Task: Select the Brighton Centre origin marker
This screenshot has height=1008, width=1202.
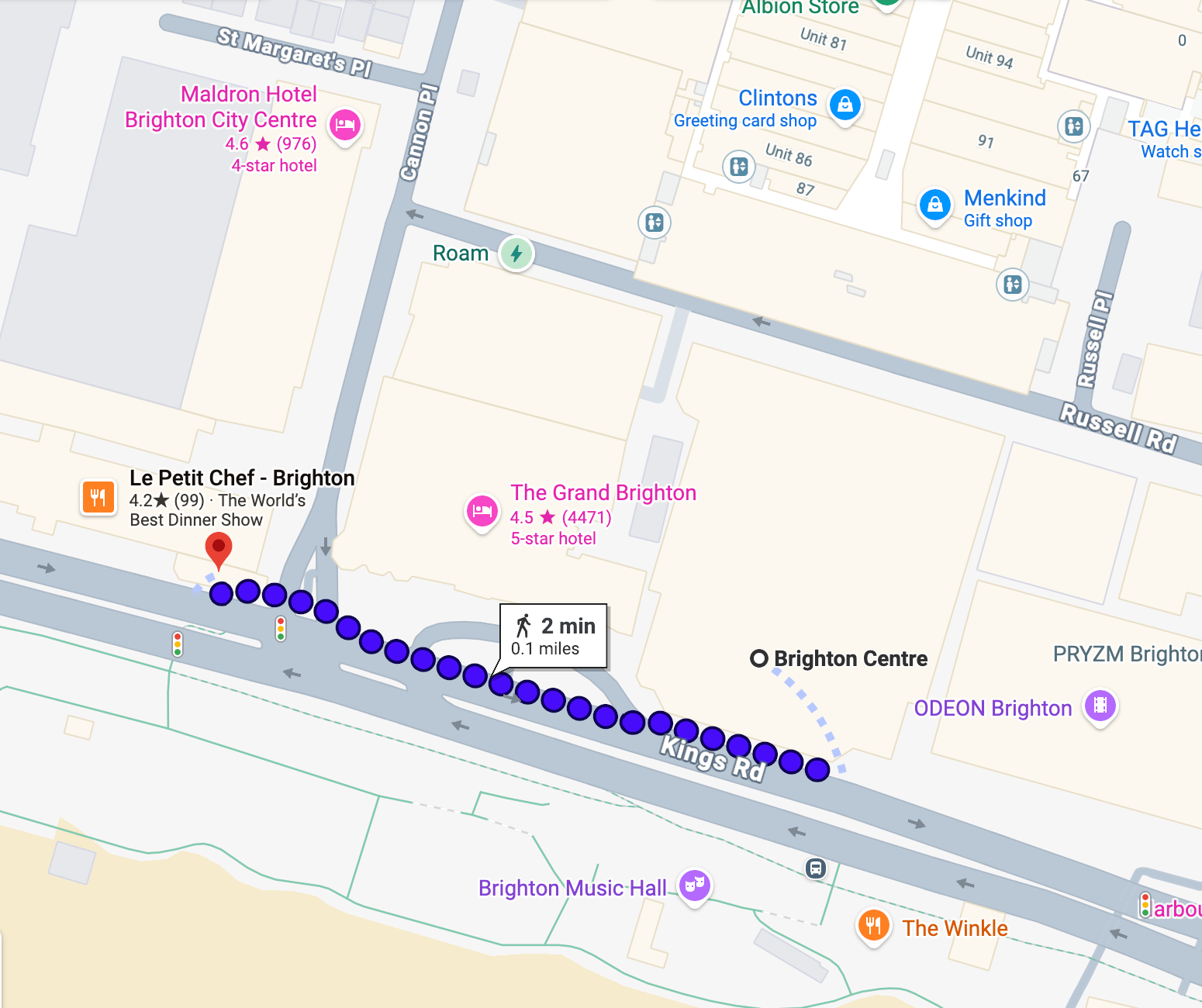Action: click(759, 659)
